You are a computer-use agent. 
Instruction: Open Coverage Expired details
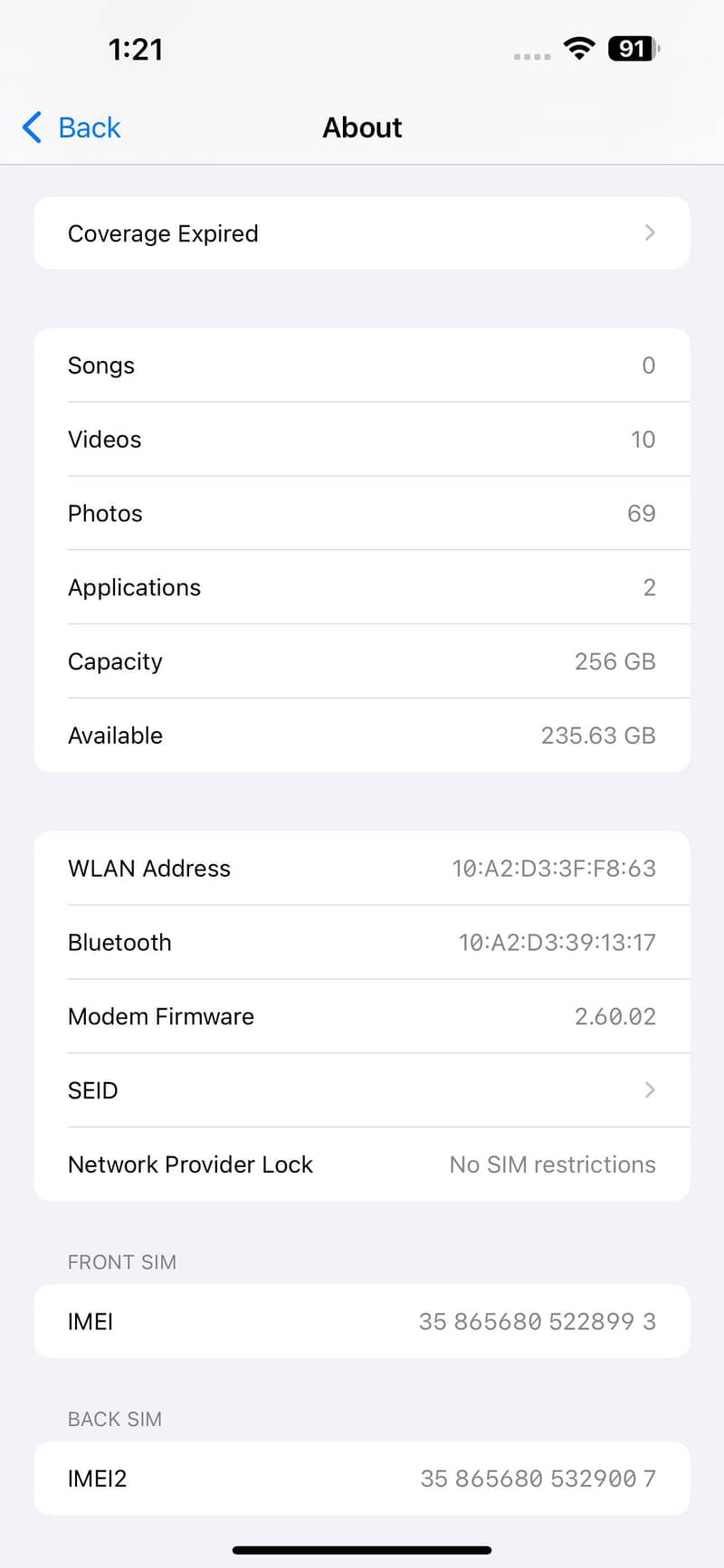tap(362, 233)
